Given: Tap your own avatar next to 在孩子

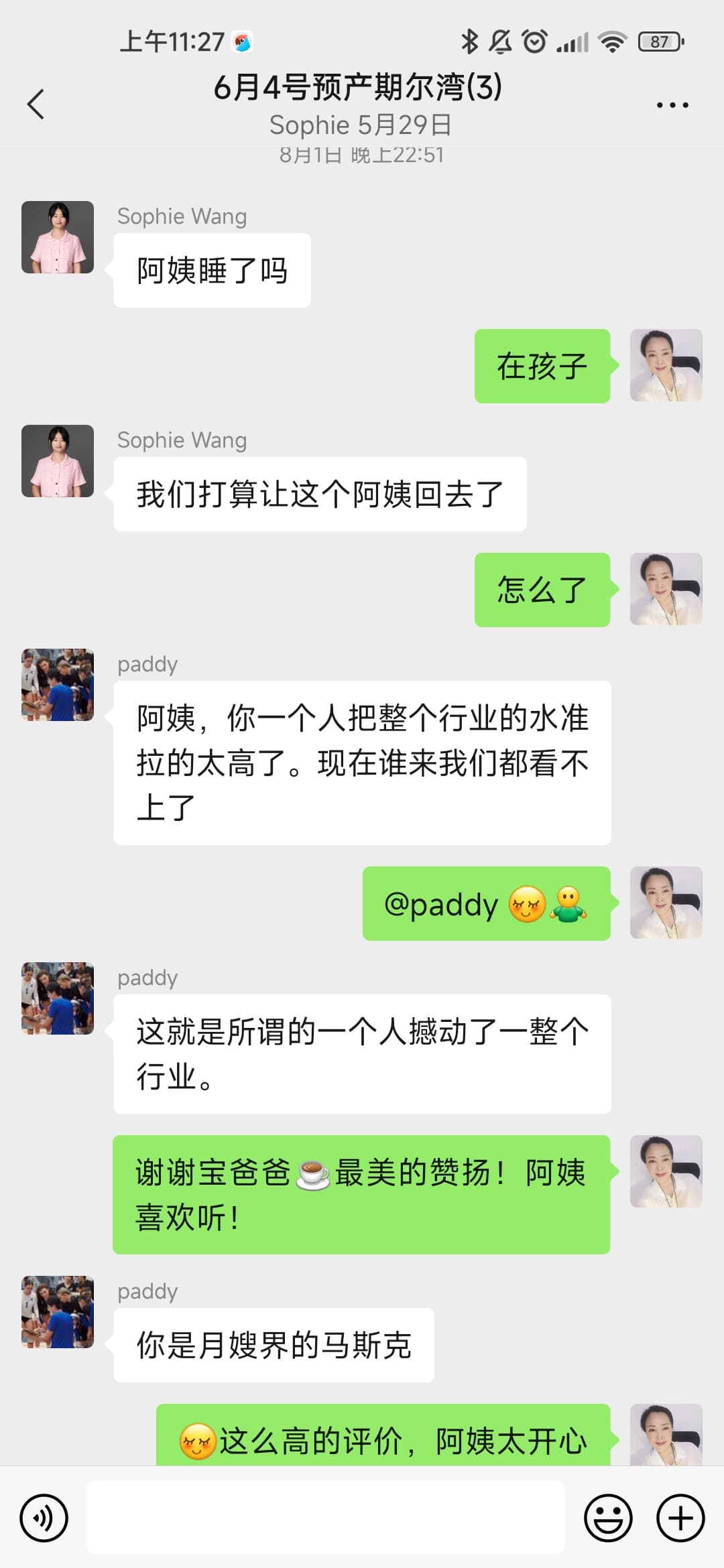Looking at the screenshot, I should tap(666, 365).
